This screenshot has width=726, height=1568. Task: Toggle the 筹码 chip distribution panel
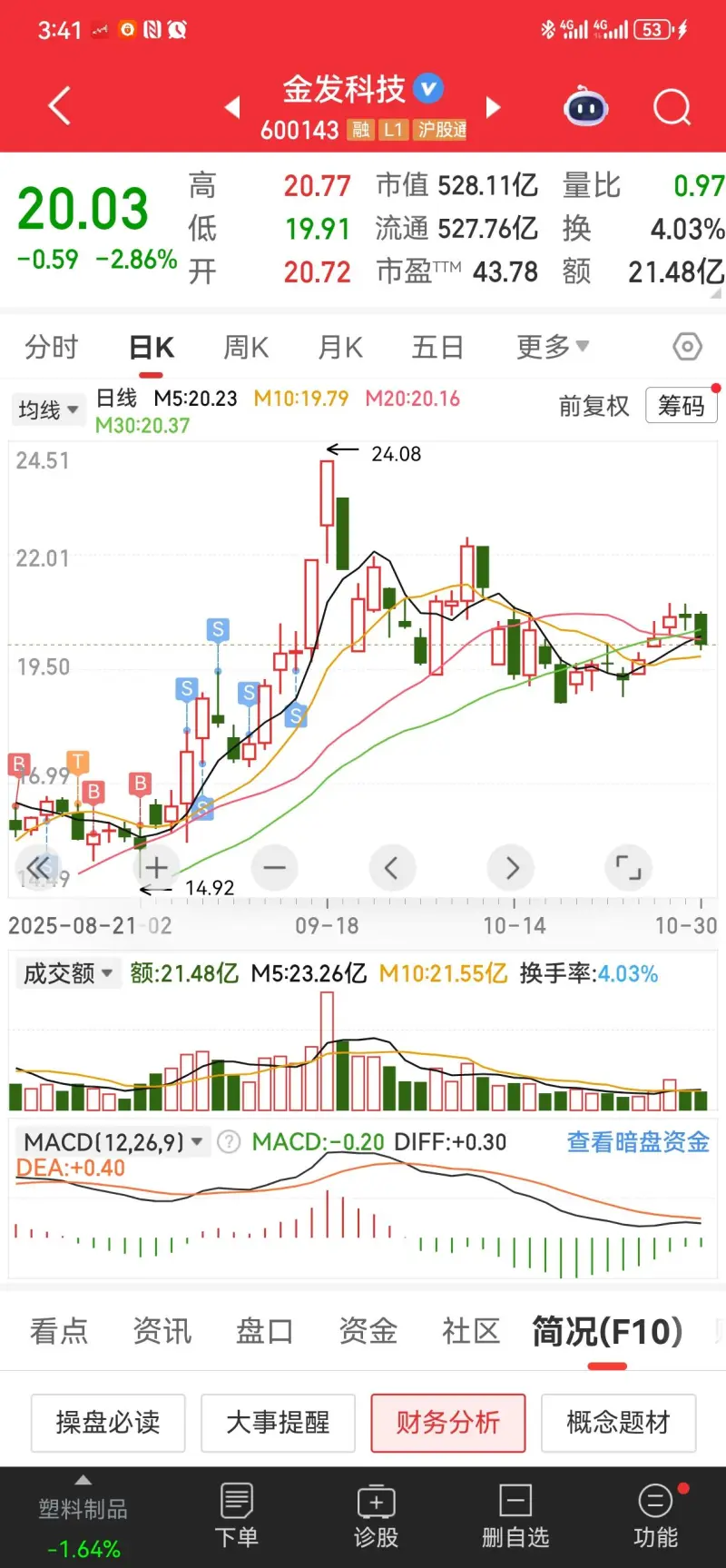681,407
